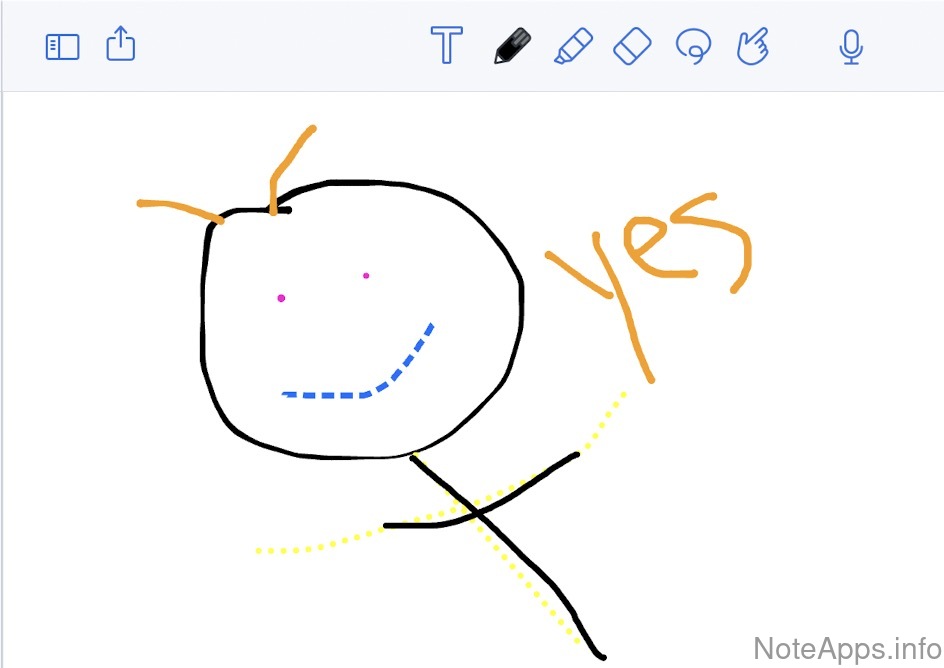Viewport: 944px width, 668px height.
Task: Pick the eraser tool
Action: tap(632, 46)
